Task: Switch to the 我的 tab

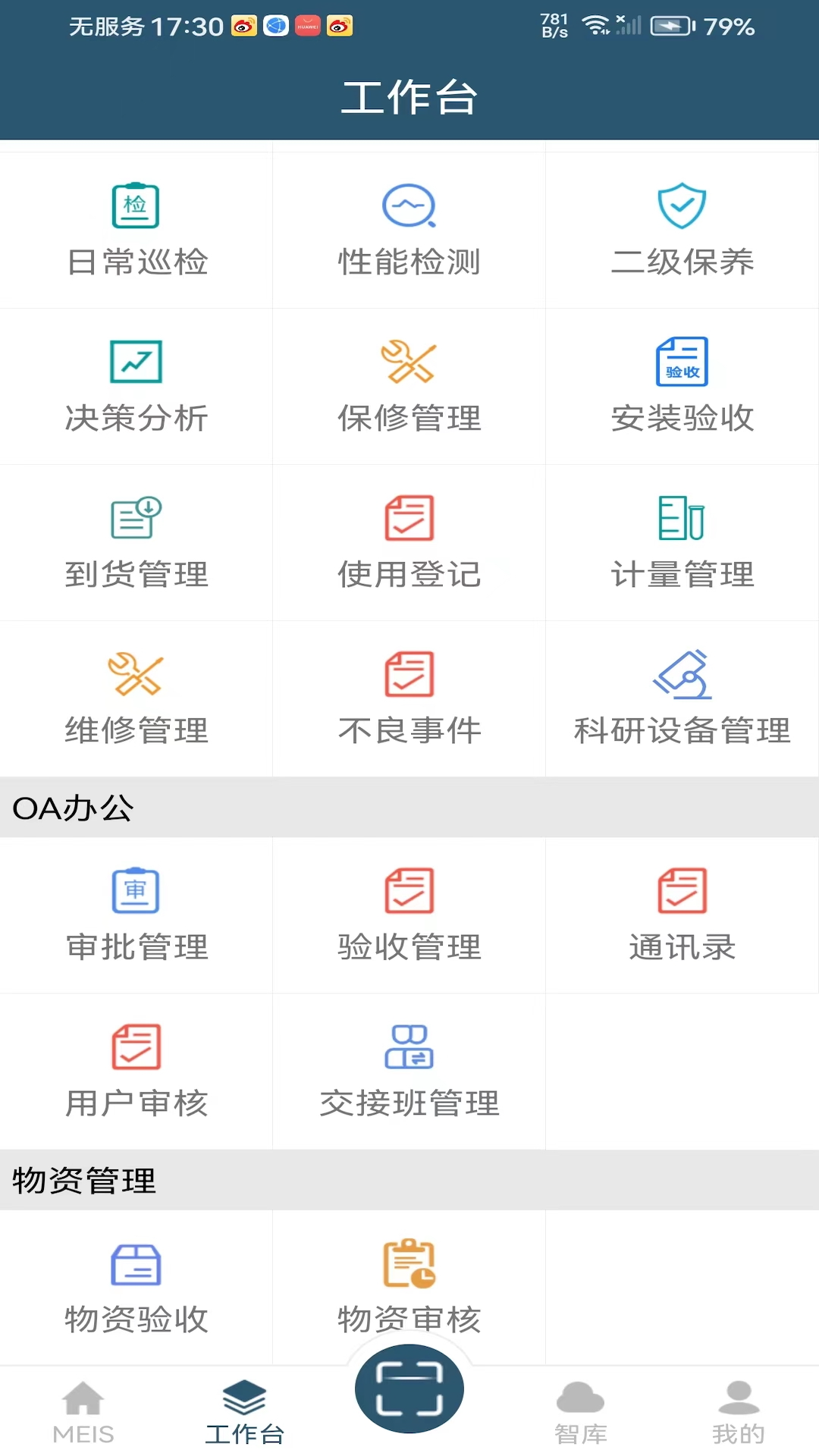Action: pos(738,1412)
